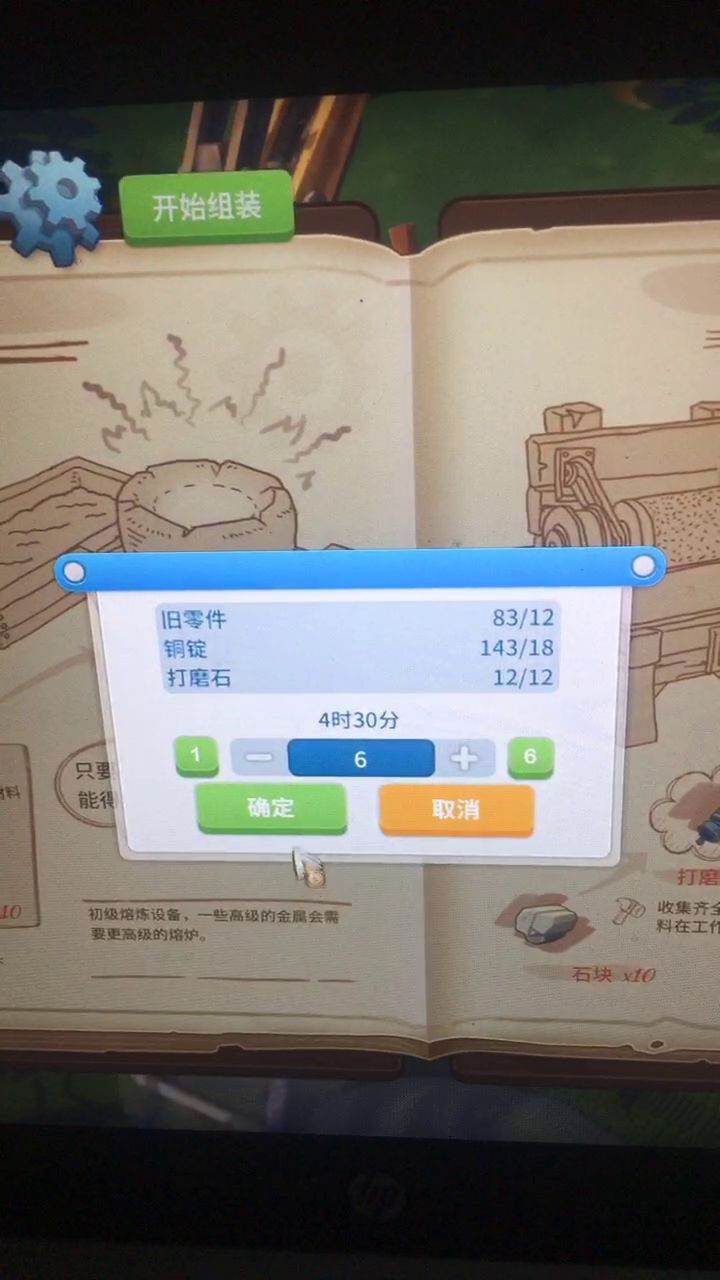720x1280 pixels.
Task: Confirm with the 确定 button
Action: (x=271, y=808)
